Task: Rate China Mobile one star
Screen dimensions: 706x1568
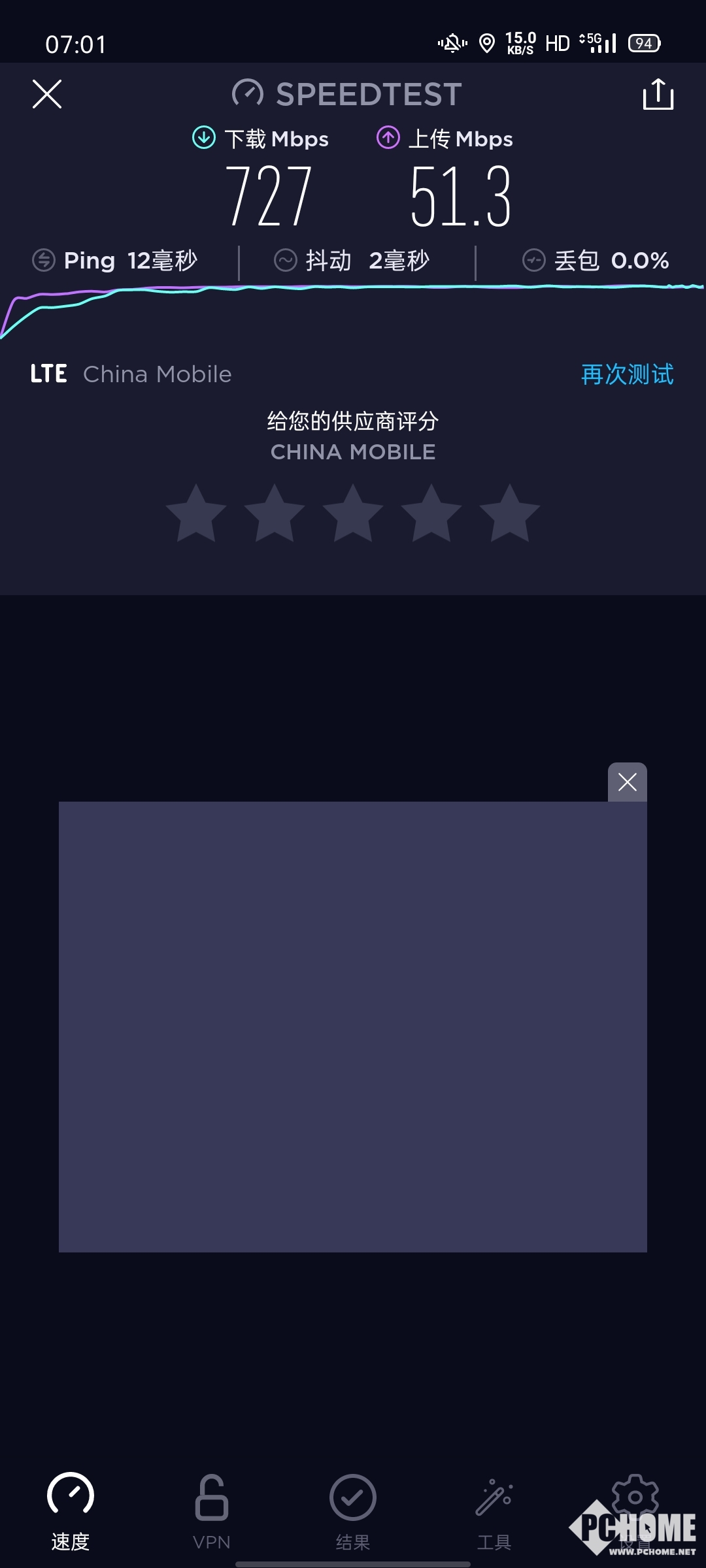Action: coord(196,514)
